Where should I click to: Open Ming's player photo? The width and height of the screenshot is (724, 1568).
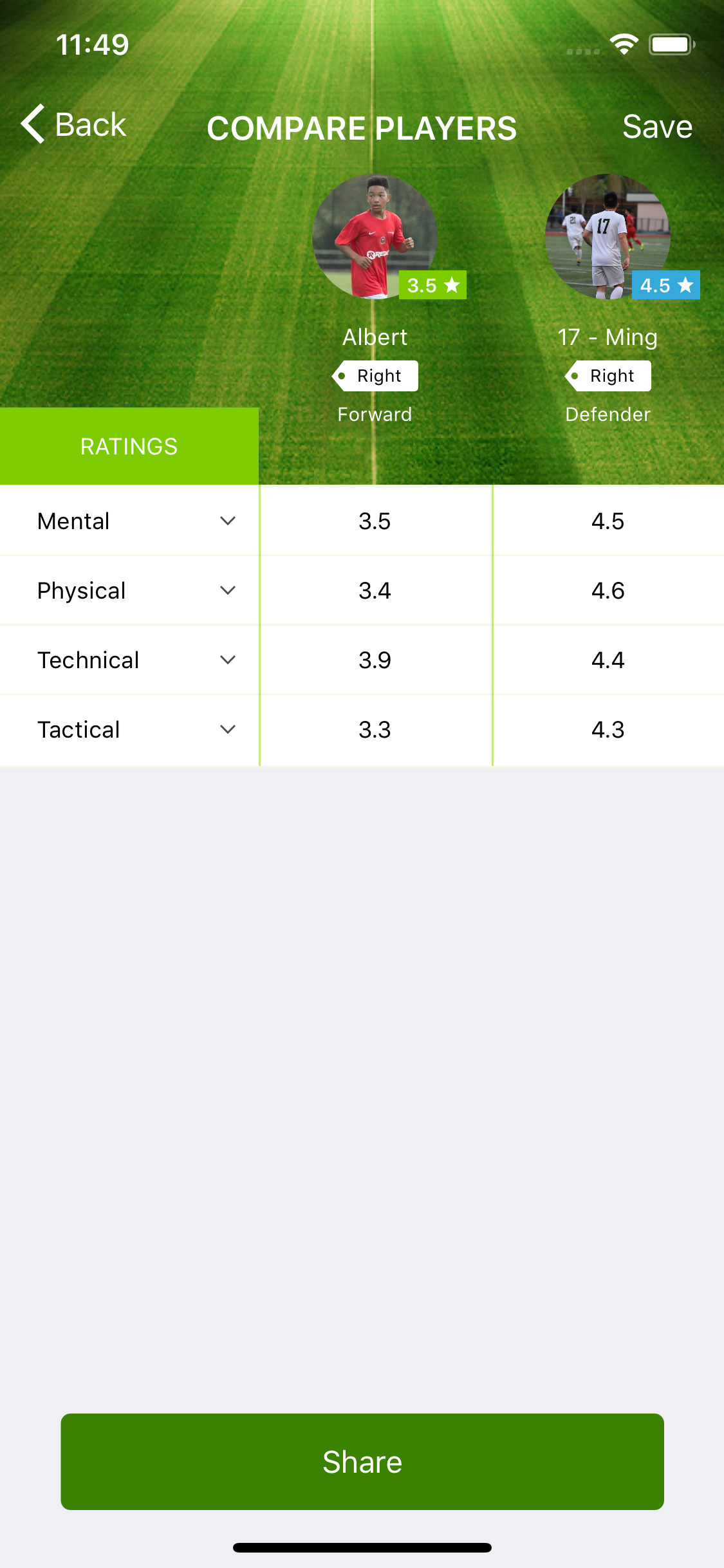(x=607, y=236)
